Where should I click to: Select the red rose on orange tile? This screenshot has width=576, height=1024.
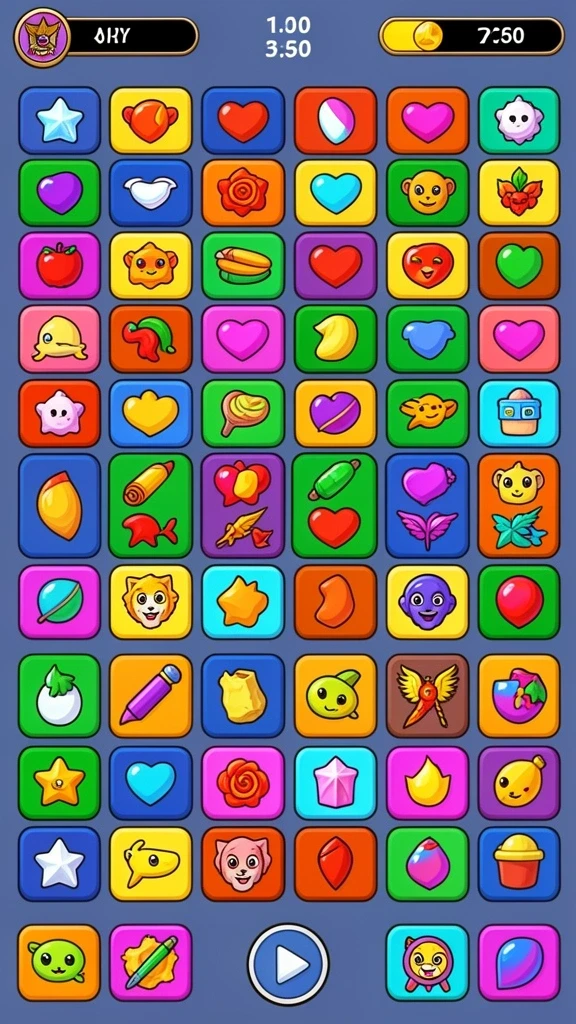[243, 193]
